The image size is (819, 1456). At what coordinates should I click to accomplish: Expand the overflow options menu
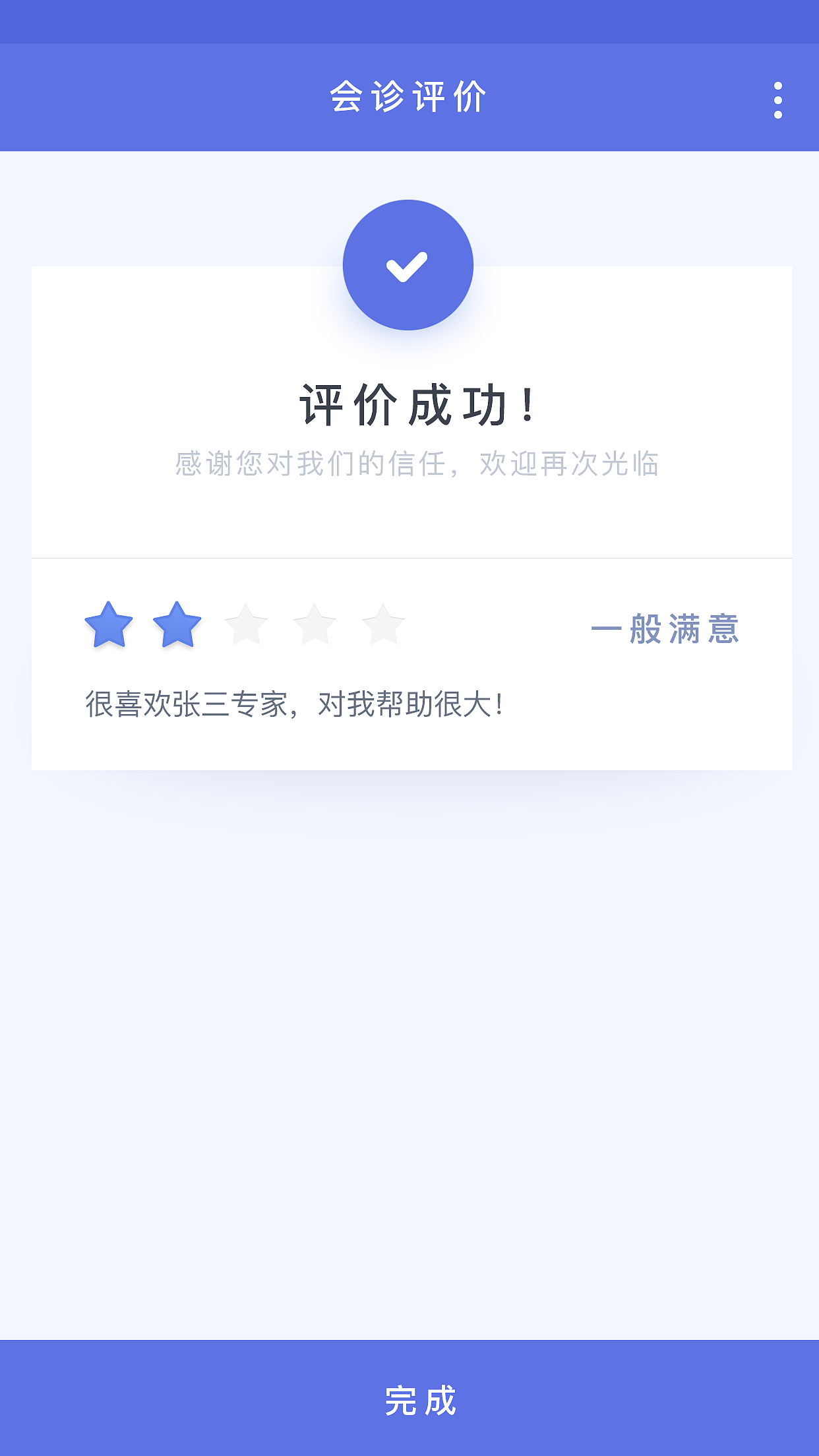point(778,100)
